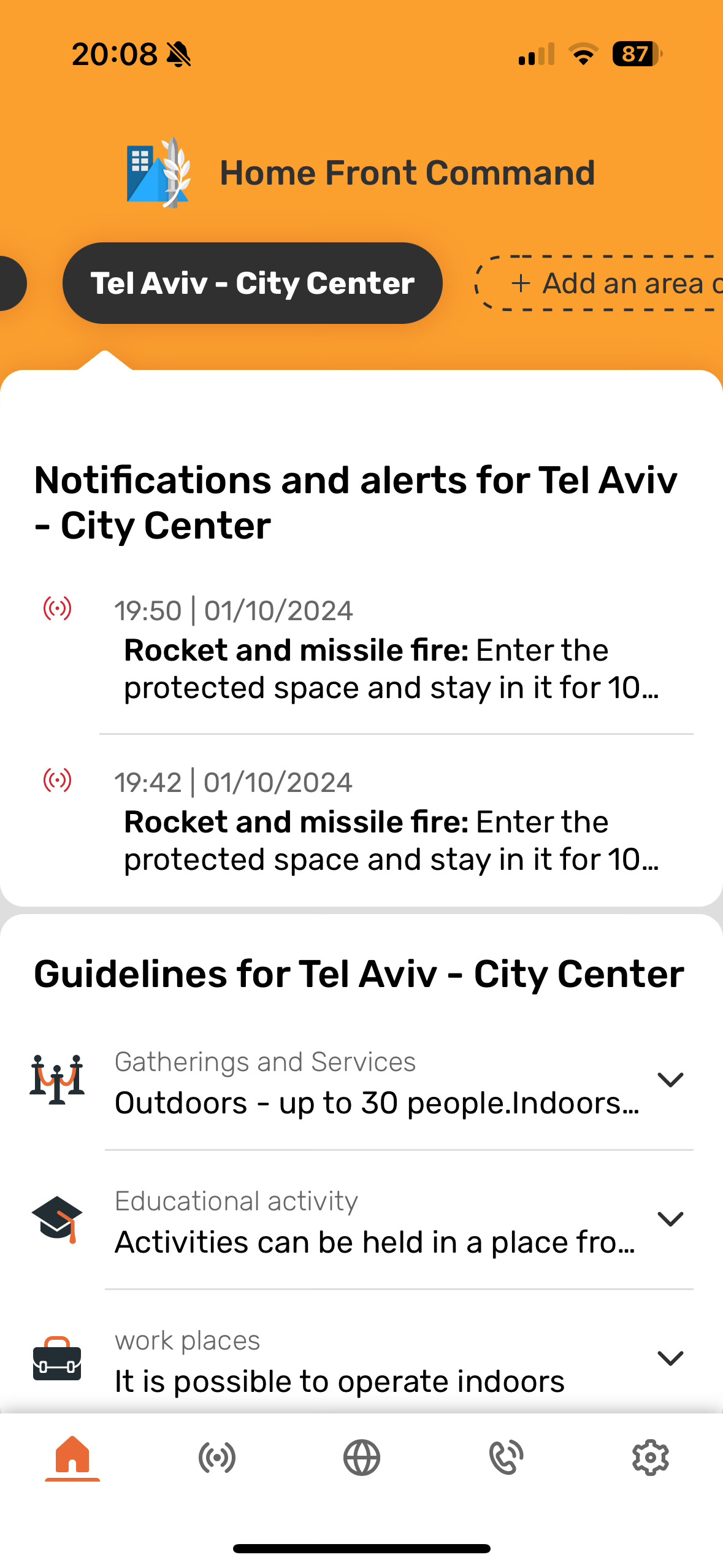
Task: Expand work places guideline
Action: (362, 1360)
